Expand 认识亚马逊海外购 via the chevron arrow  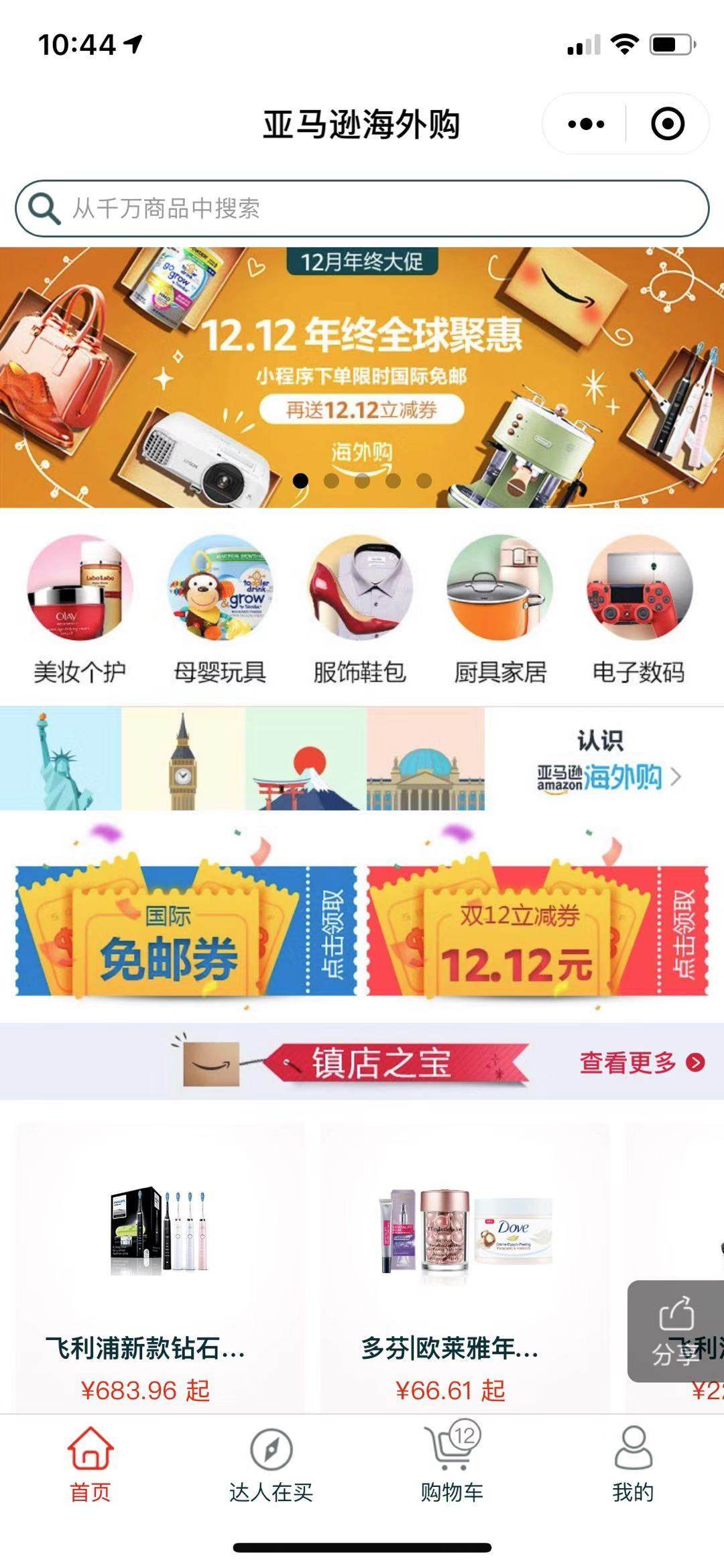(677, 778)
